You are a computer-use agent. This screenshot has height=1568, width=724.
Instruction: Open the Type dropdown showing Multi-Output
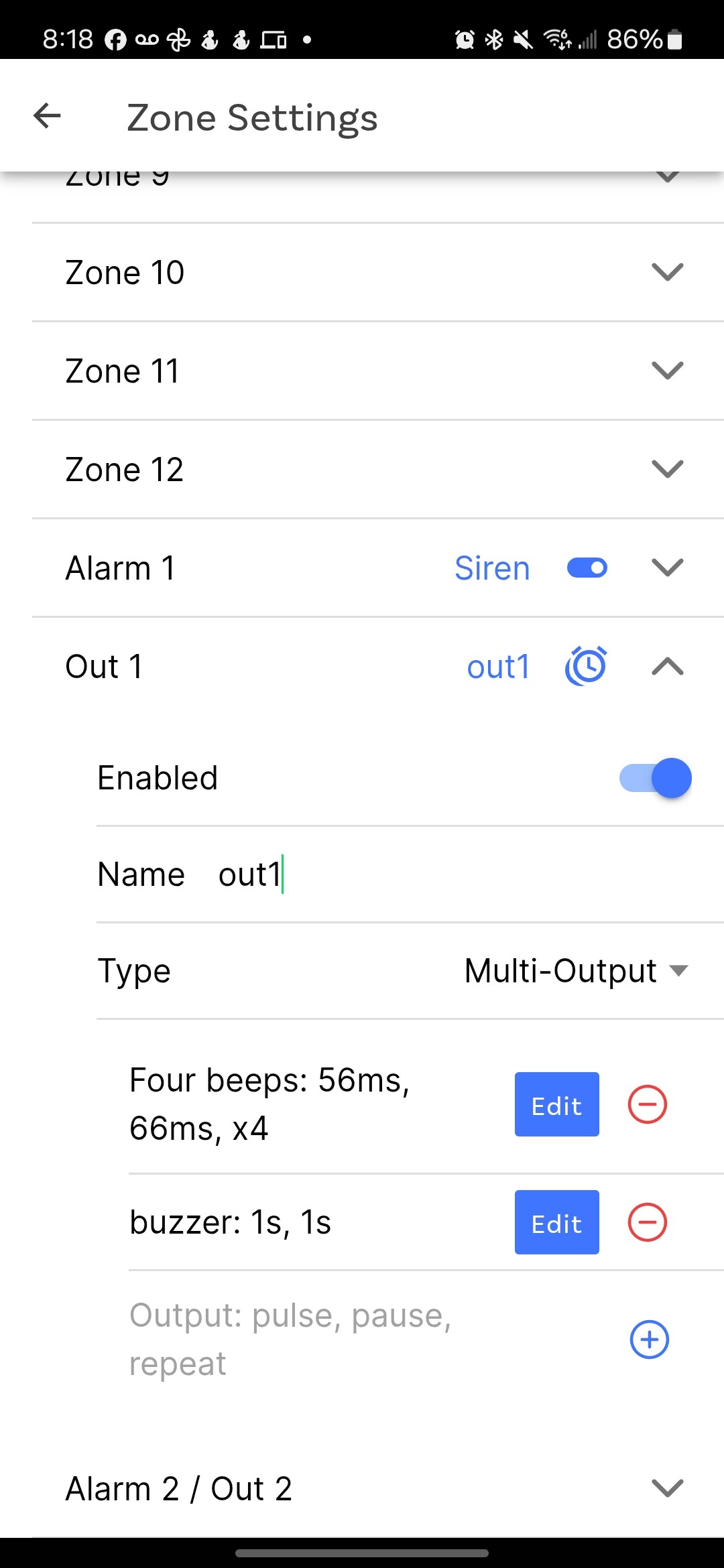coord(577,971)
